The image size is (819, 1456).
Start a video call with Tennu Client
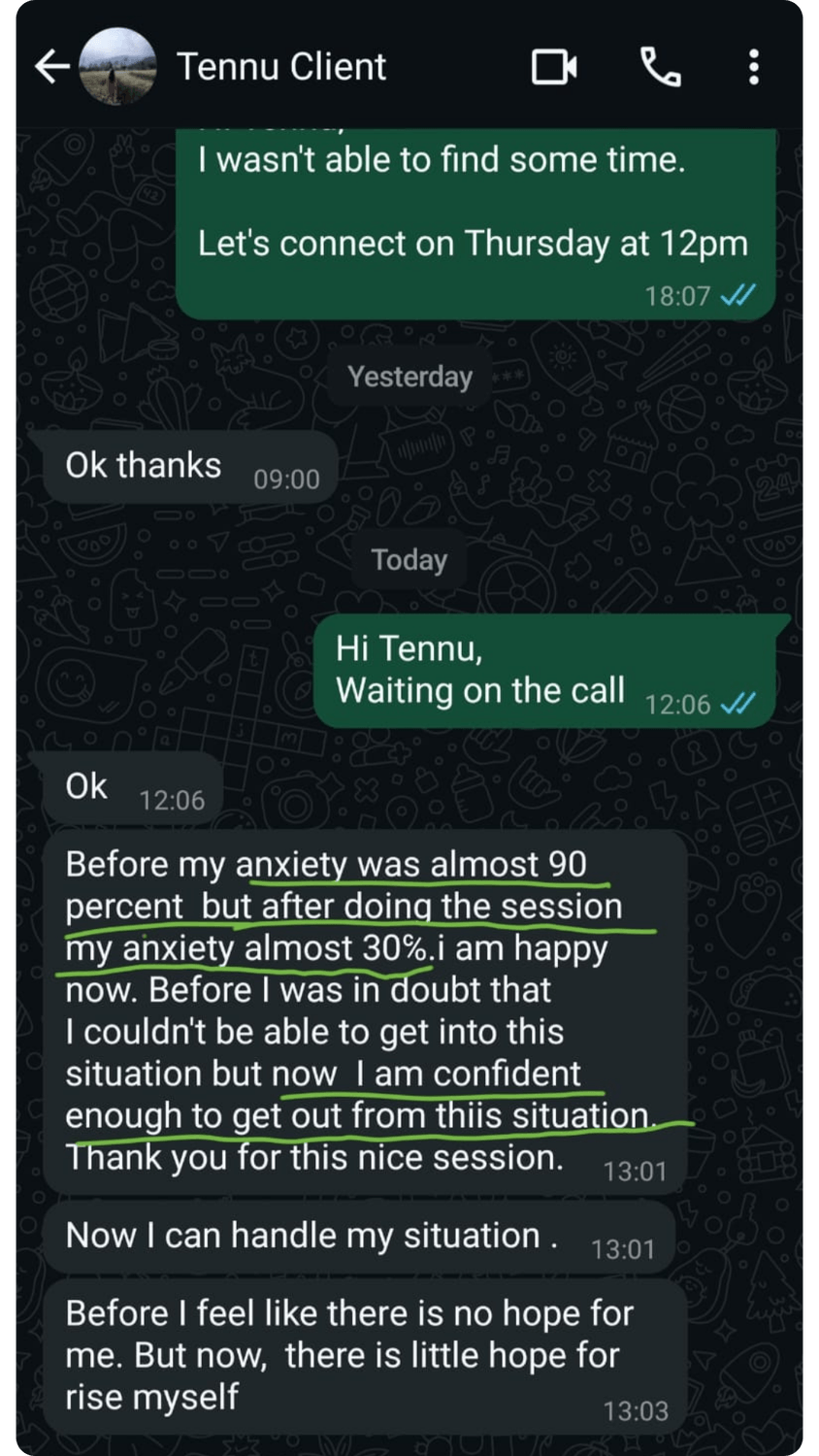click(554, 67)
